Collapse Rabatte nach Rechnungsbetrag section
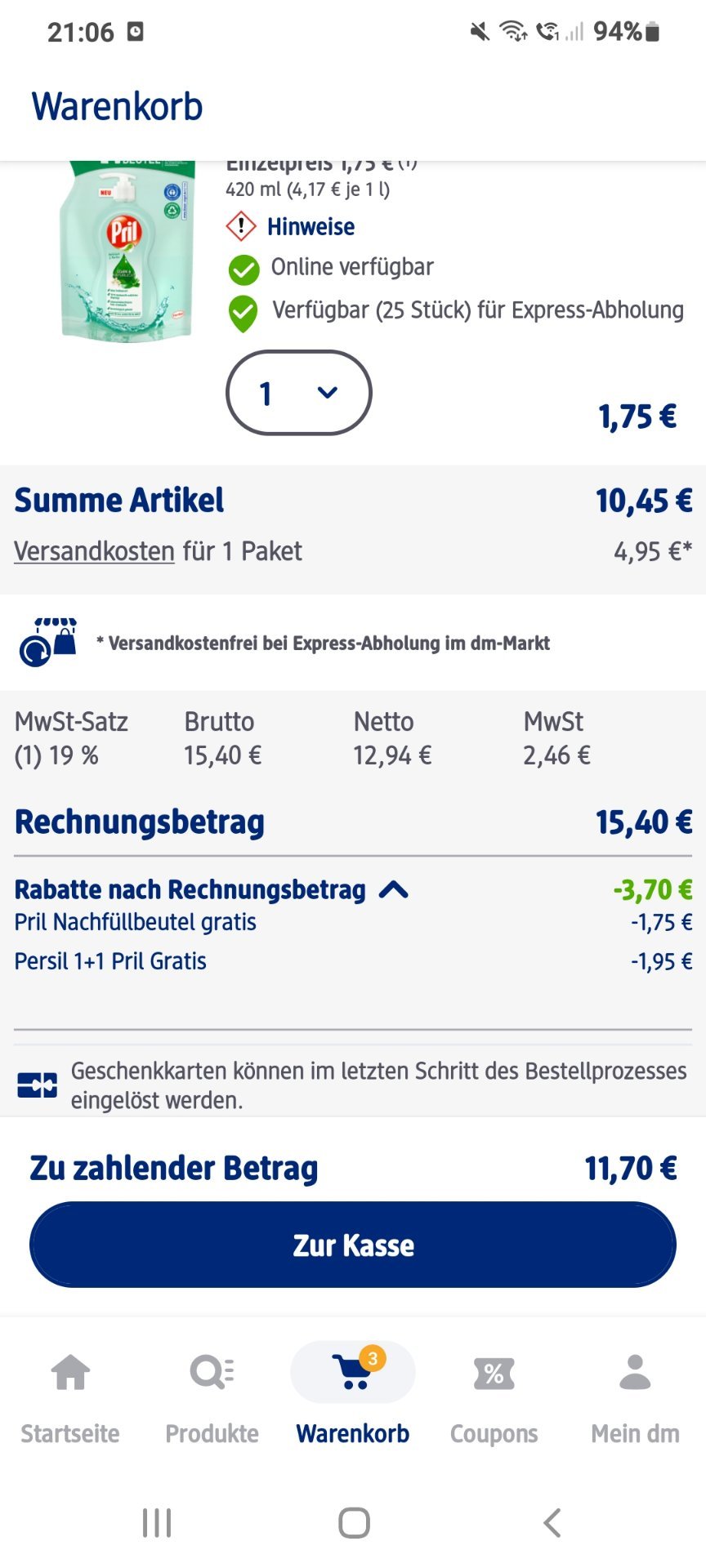The width and height of the screenshot is (706, 1568). (393, 889)
